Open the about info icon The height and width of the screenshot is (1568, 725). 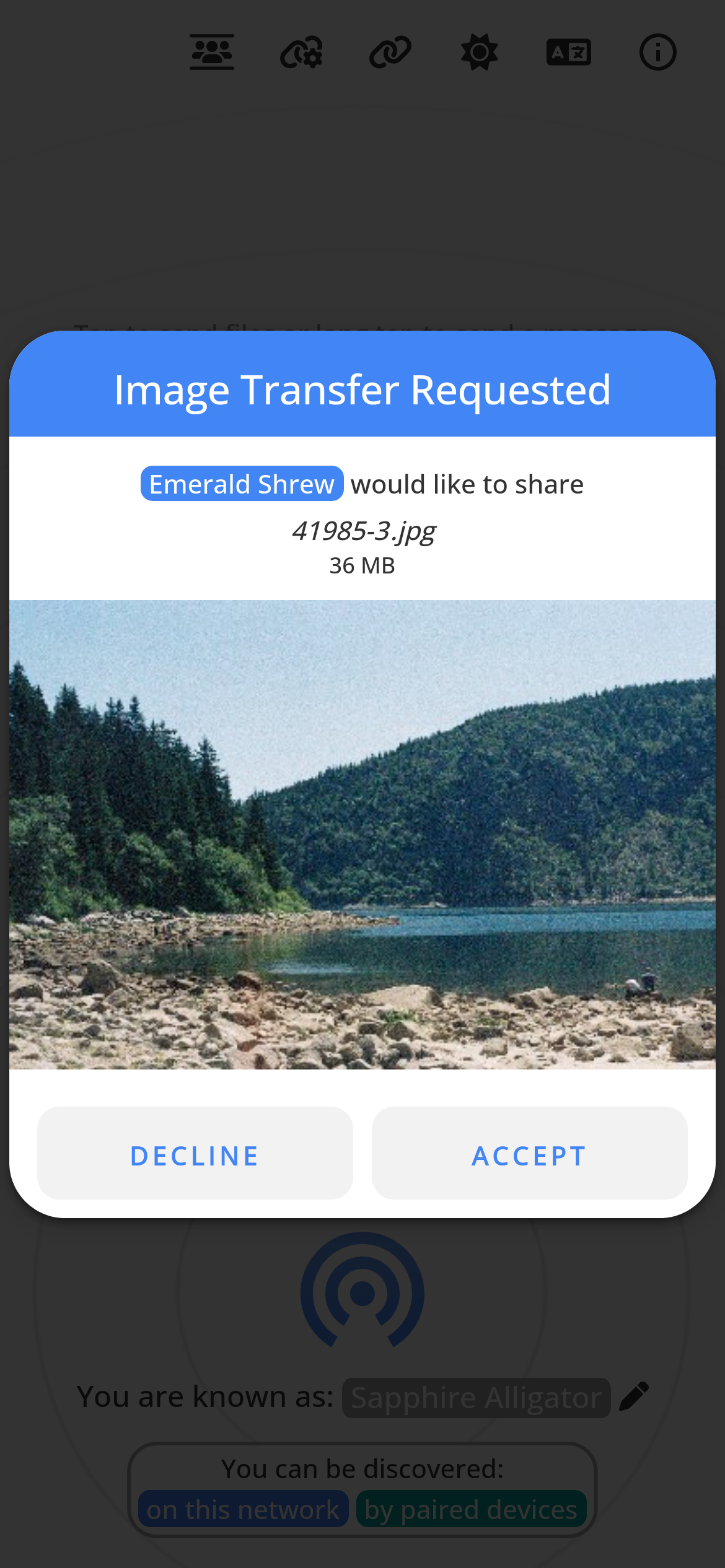point(657,52)
